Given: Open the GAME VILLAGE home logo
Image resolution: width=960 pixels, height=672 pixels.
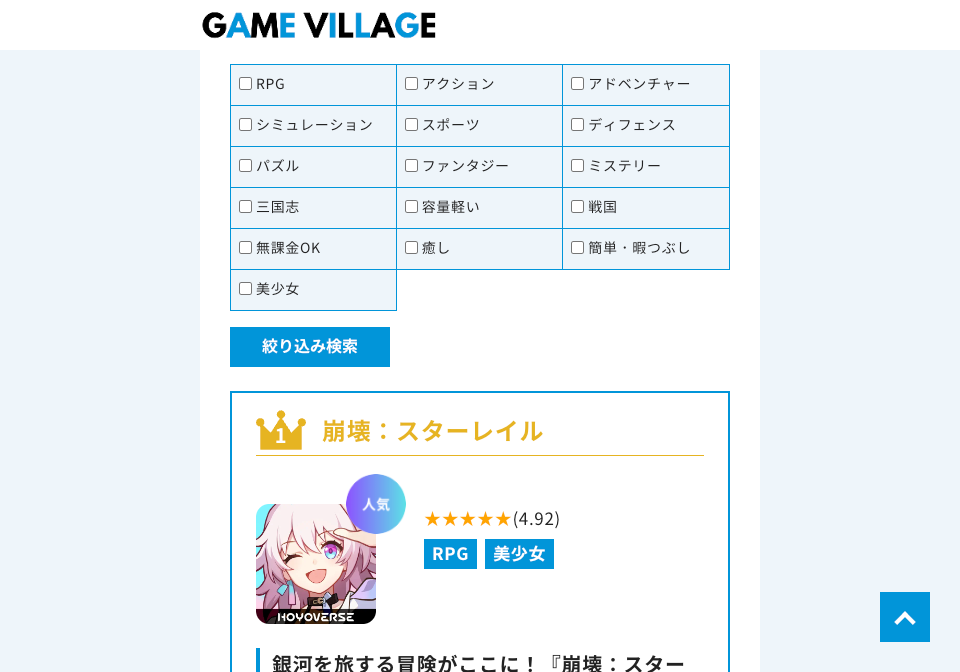Looking at the screenshot, I should [x=319, y=25].
